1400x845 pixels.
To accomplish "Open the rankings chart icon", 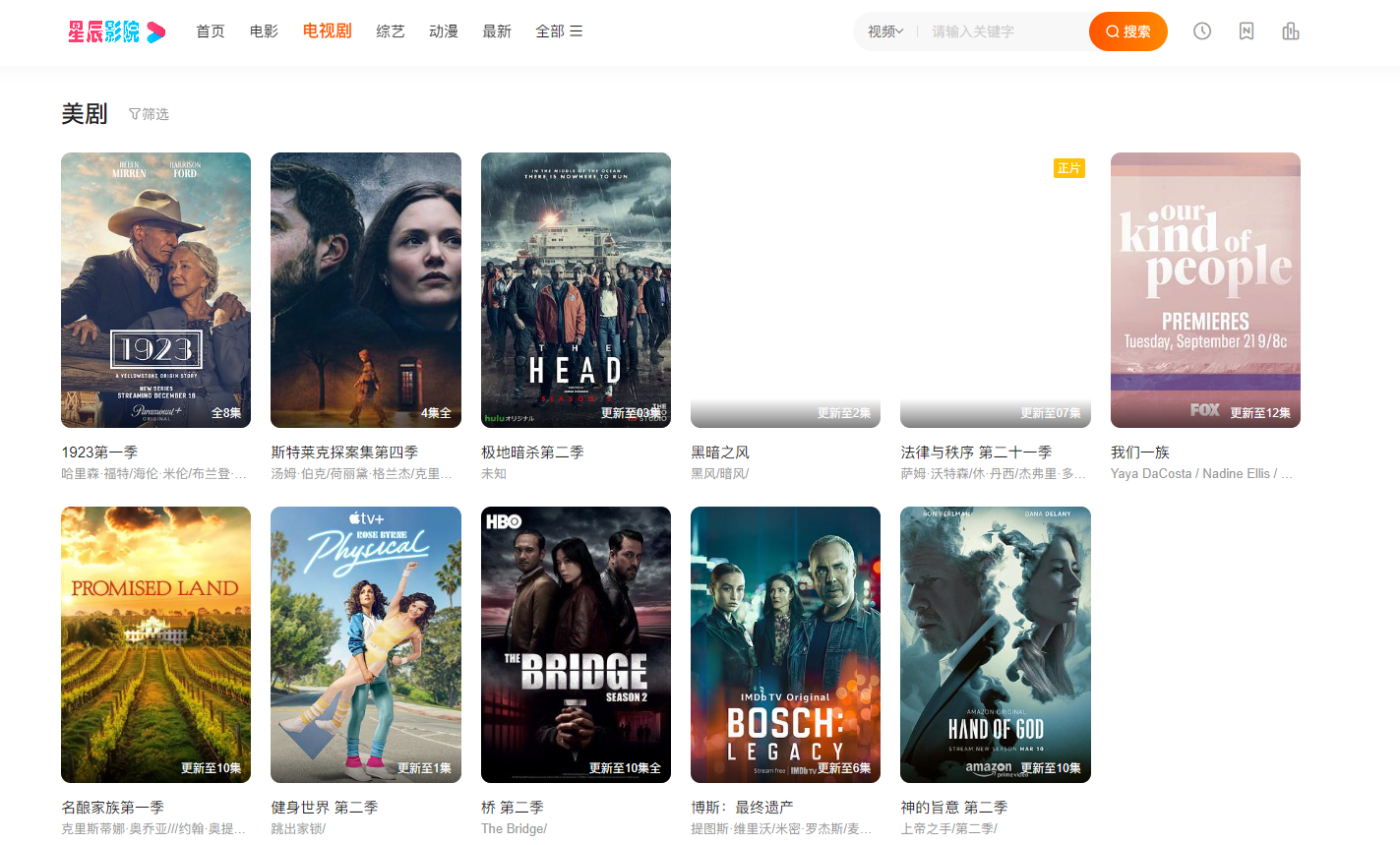I will point(1291,31).
